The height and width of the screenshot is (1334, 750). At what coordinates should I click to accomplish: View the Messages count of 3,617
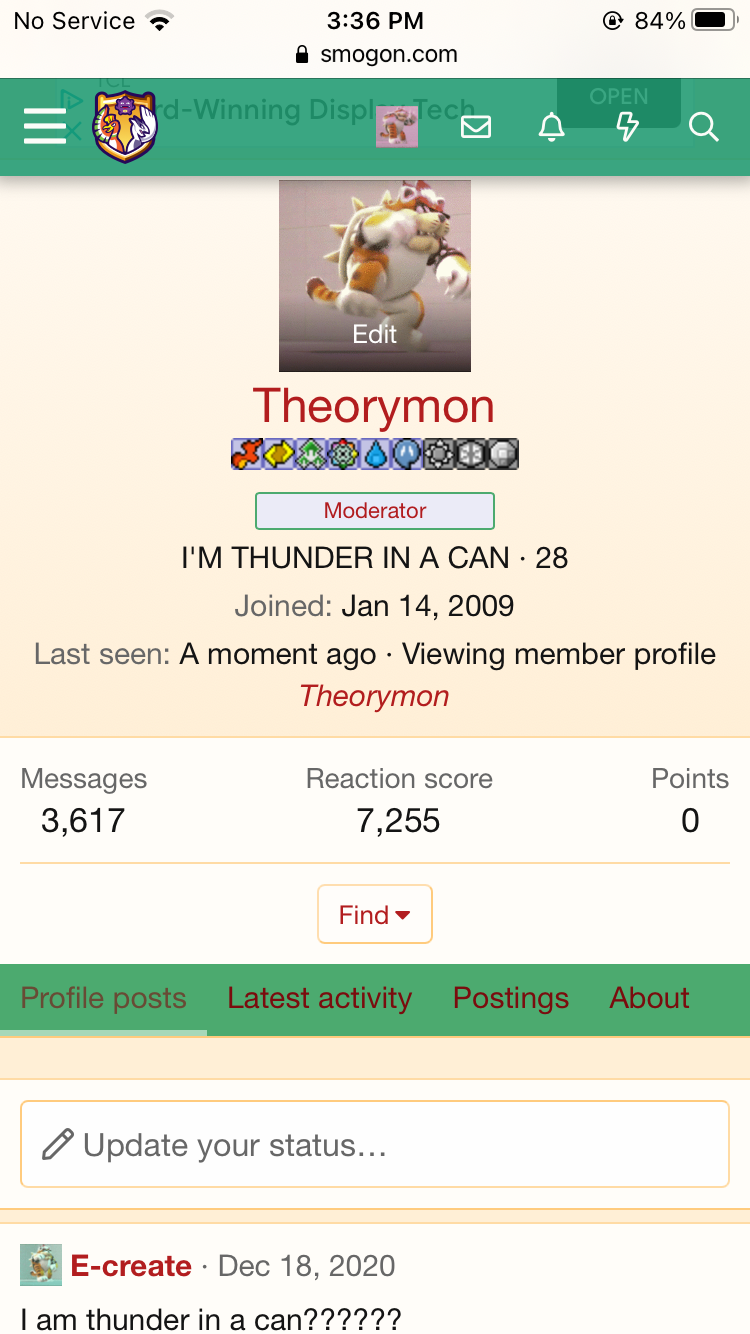(x=83, y=821)
